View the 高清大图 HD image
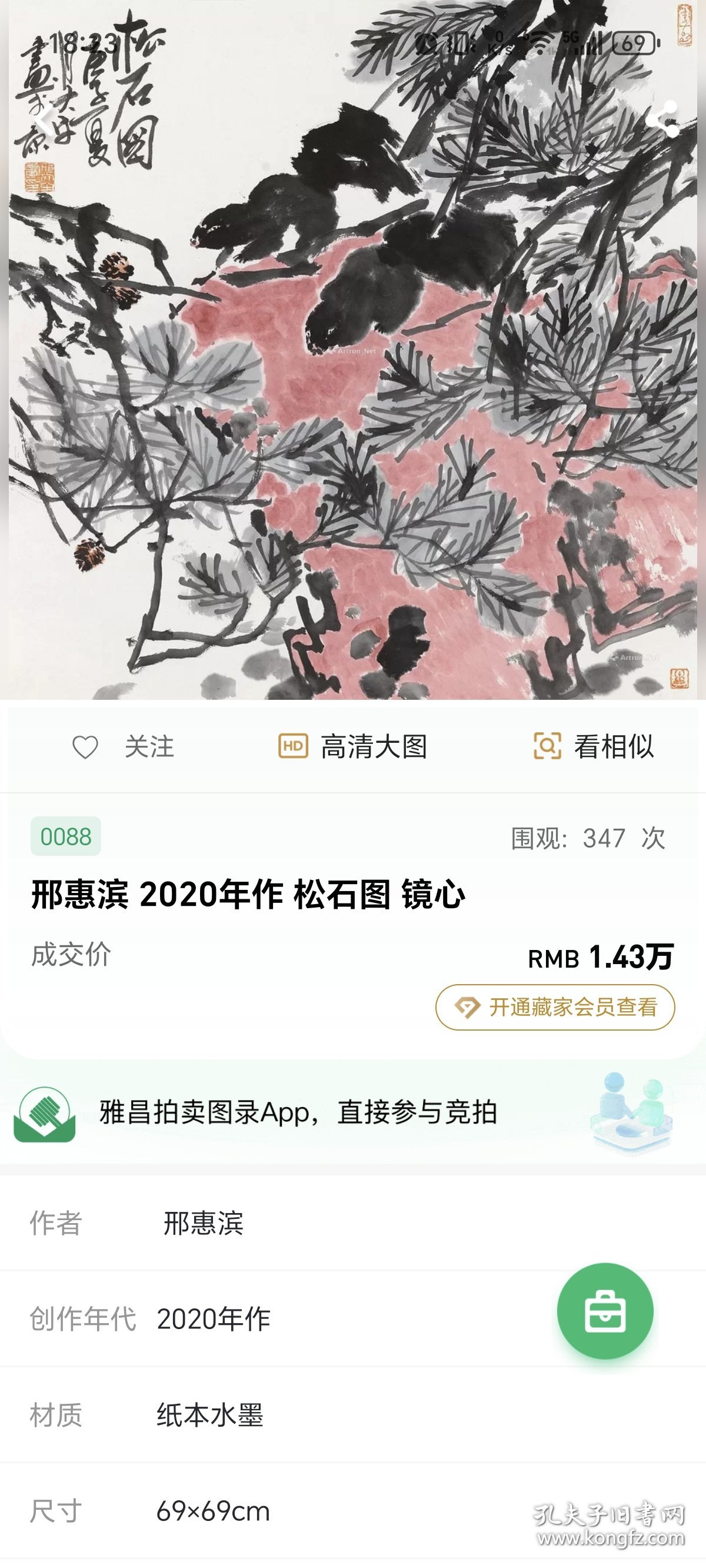This screenshot has height=1568, width=706. tap(353, 747)
